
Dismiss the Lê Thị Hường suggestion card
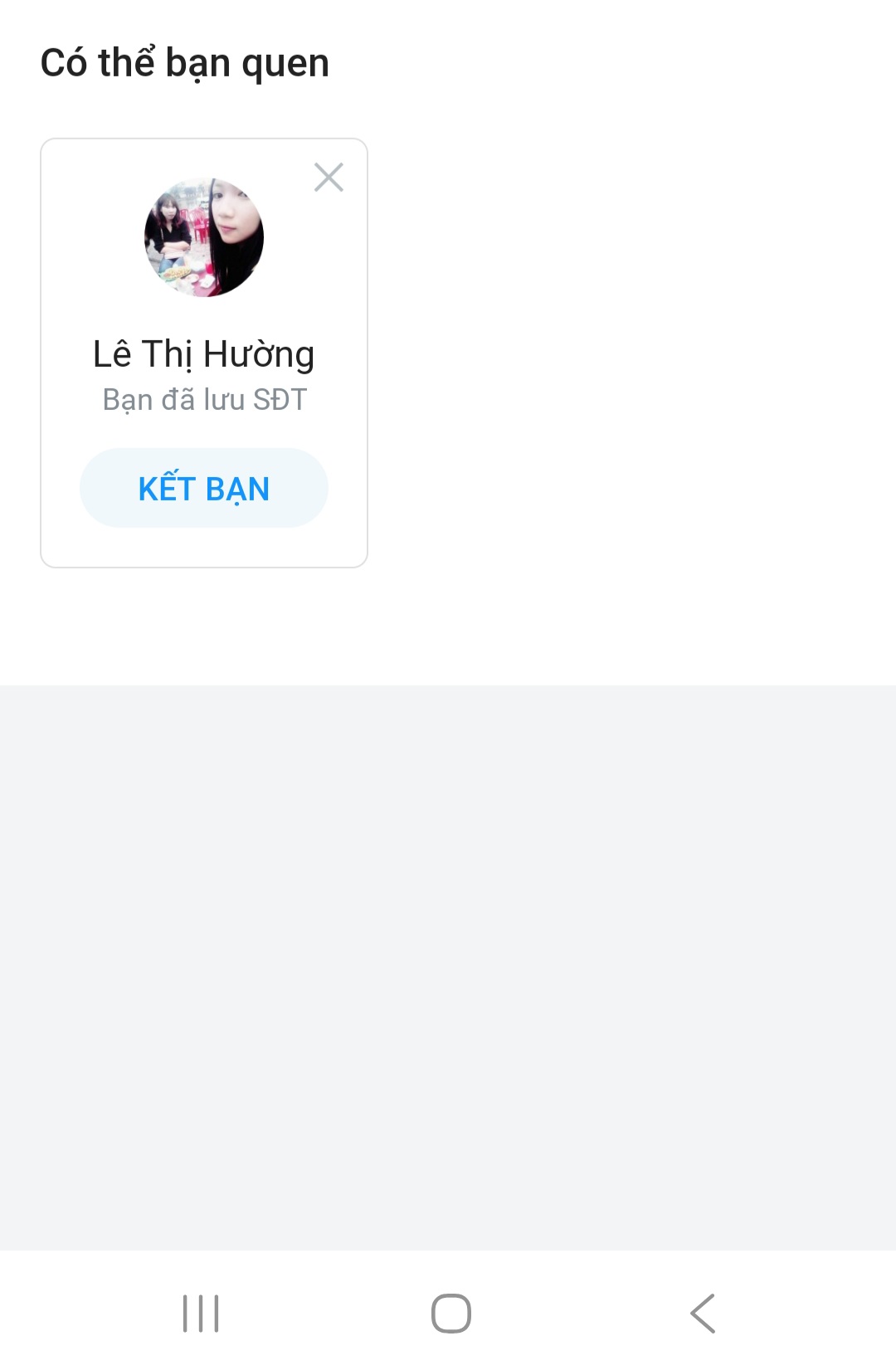click(x=329, y=178)
